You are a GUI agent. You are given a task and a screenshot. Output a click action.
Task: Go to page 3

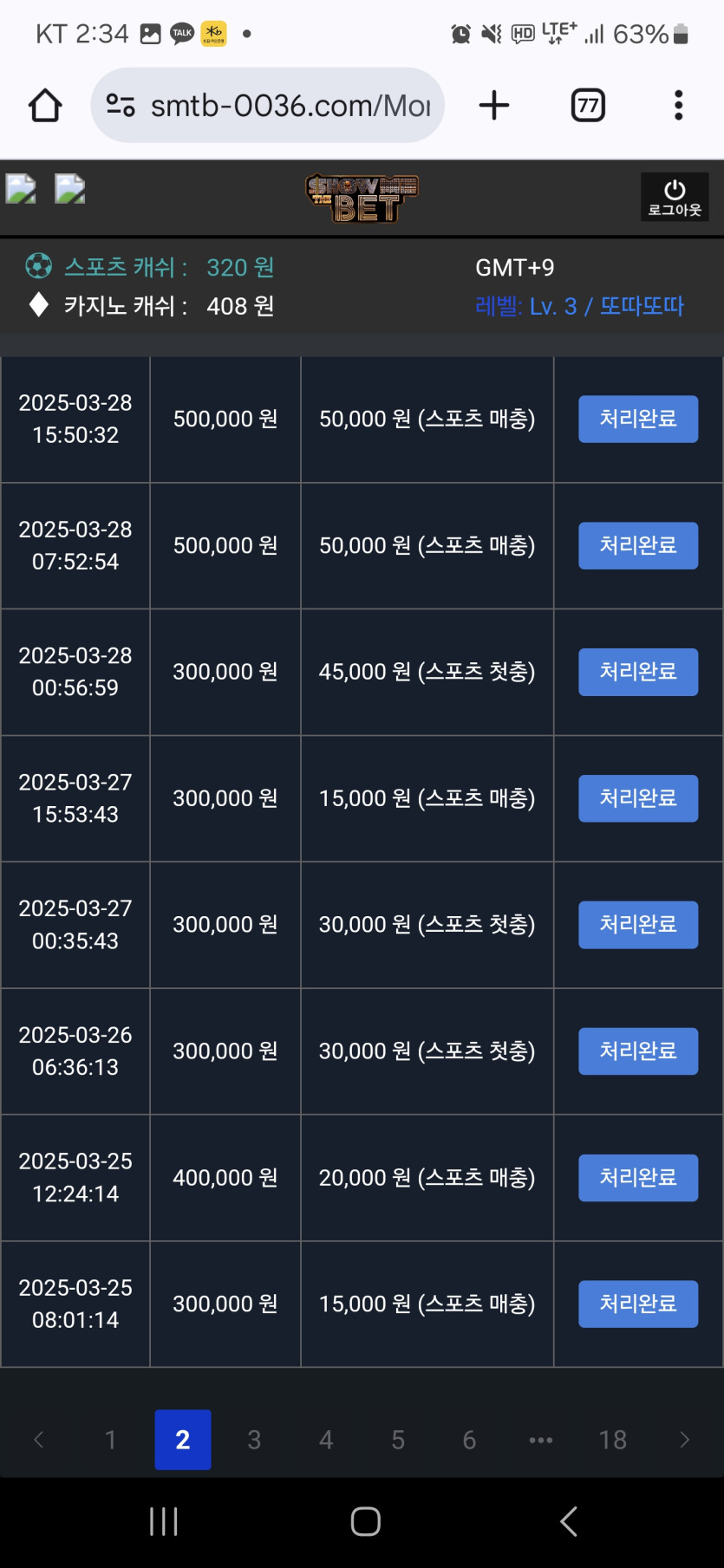pyautogui.click(x=254, y=1440)
